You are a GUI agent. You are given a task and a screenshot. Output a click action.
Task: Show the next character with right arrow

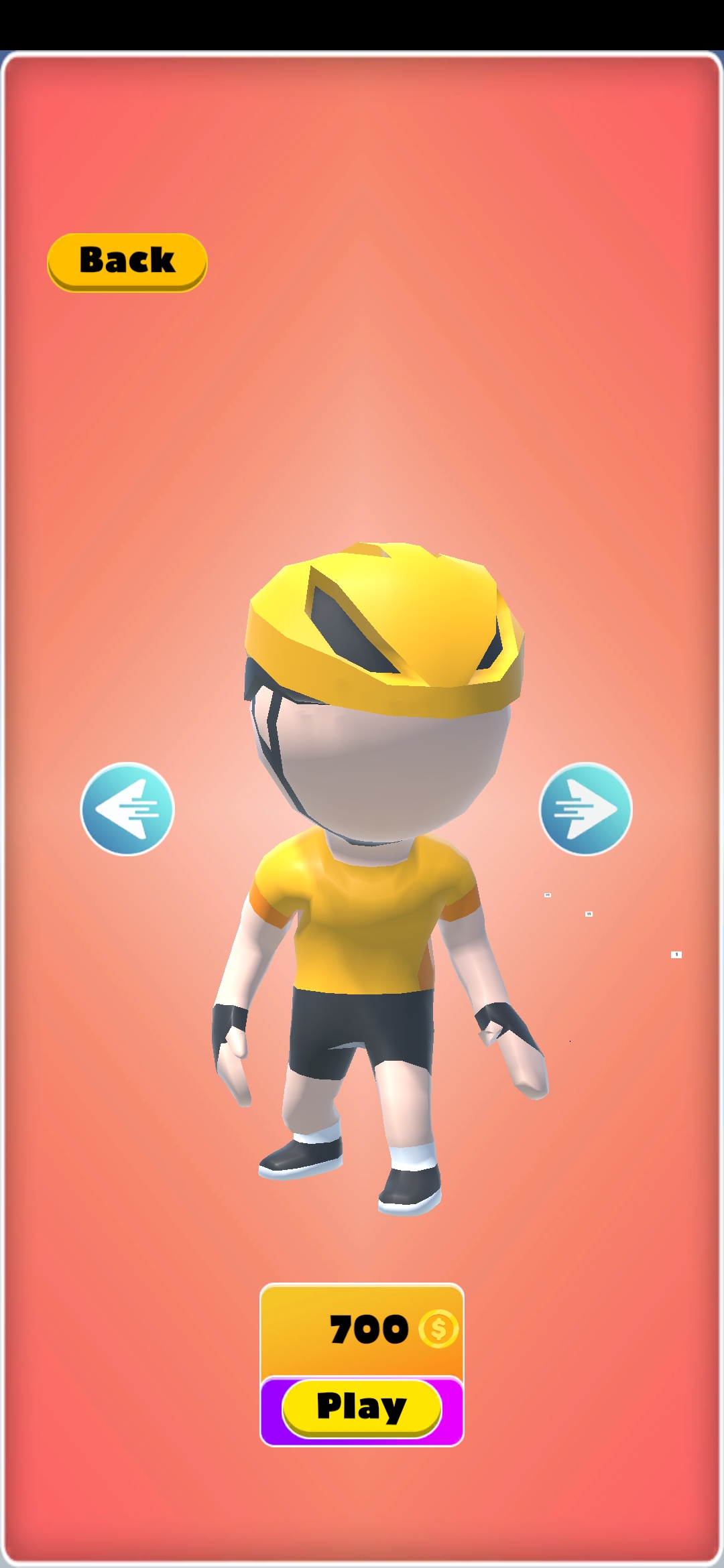coord(585,809)
